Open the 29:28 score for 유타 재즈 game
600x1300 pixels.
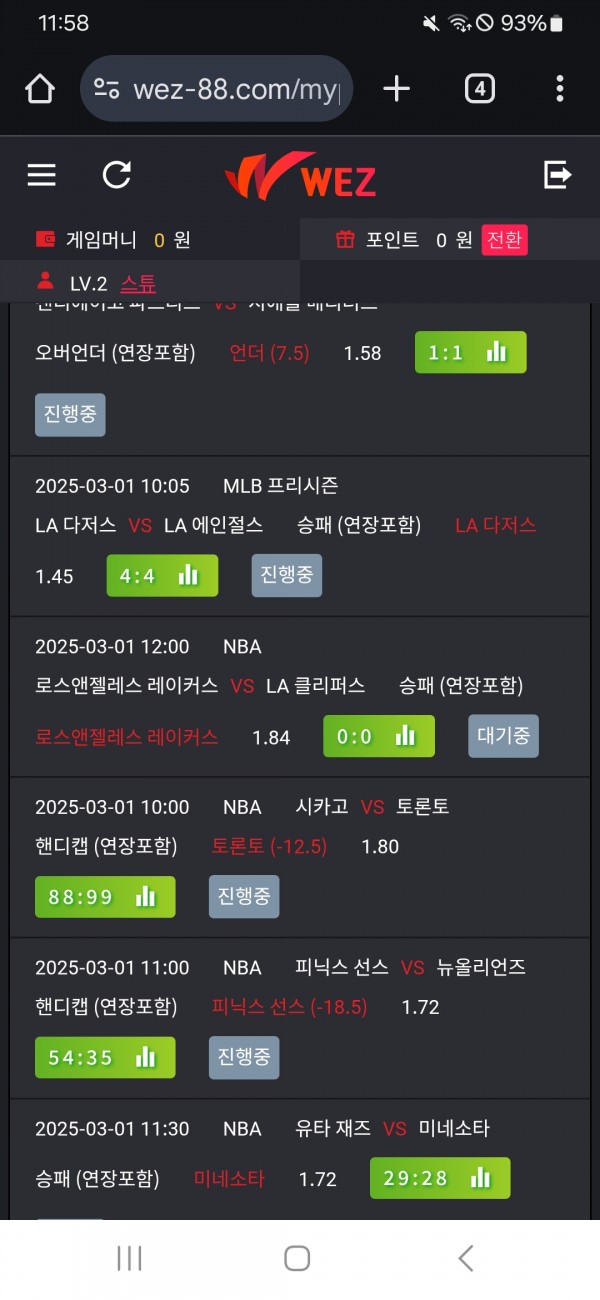point(439,1178)
